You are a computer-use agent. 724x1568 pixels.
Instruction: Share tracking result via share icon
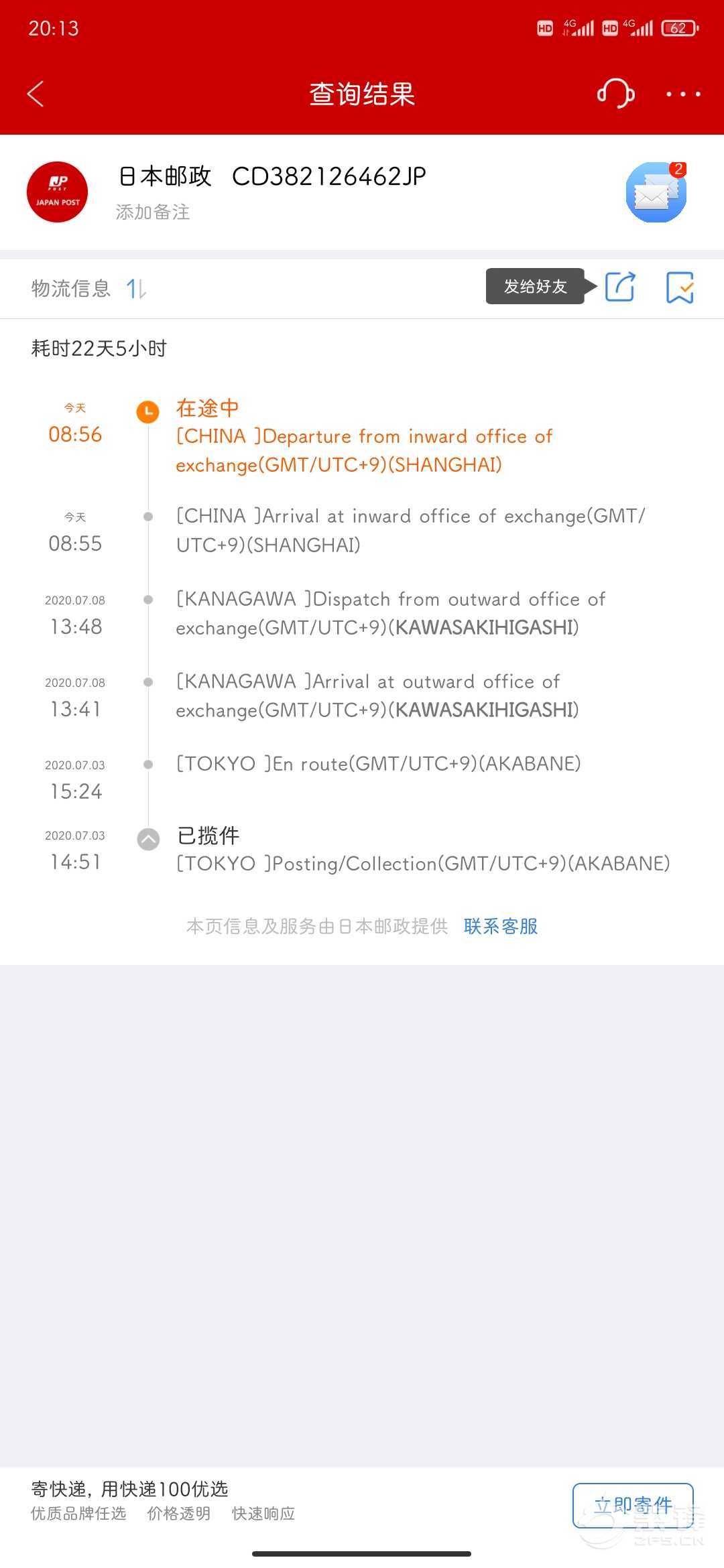click(620, 287)
